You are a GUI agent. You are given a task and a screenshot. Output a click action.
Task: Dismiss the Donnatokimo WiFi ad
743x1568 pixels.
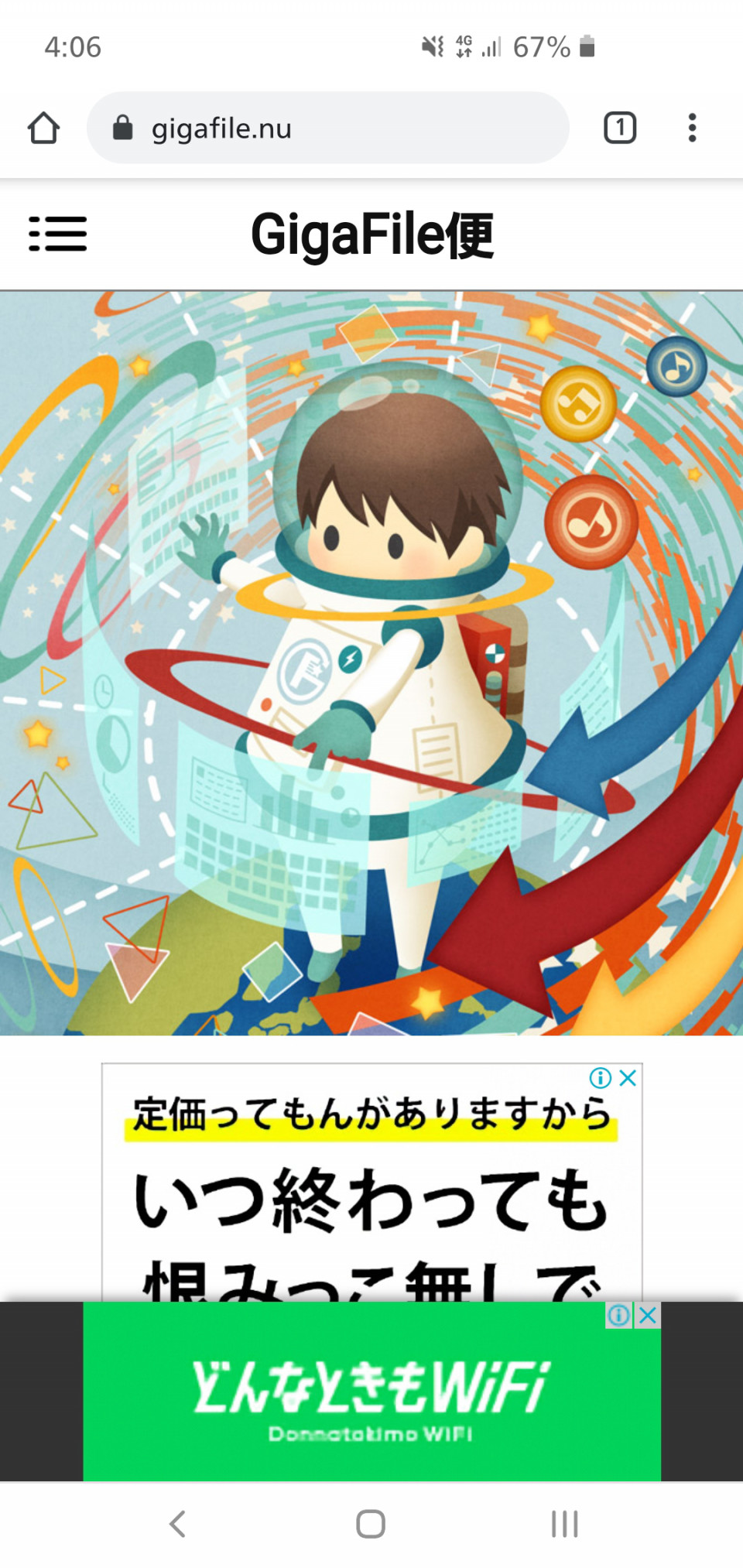pos(649,1315)
